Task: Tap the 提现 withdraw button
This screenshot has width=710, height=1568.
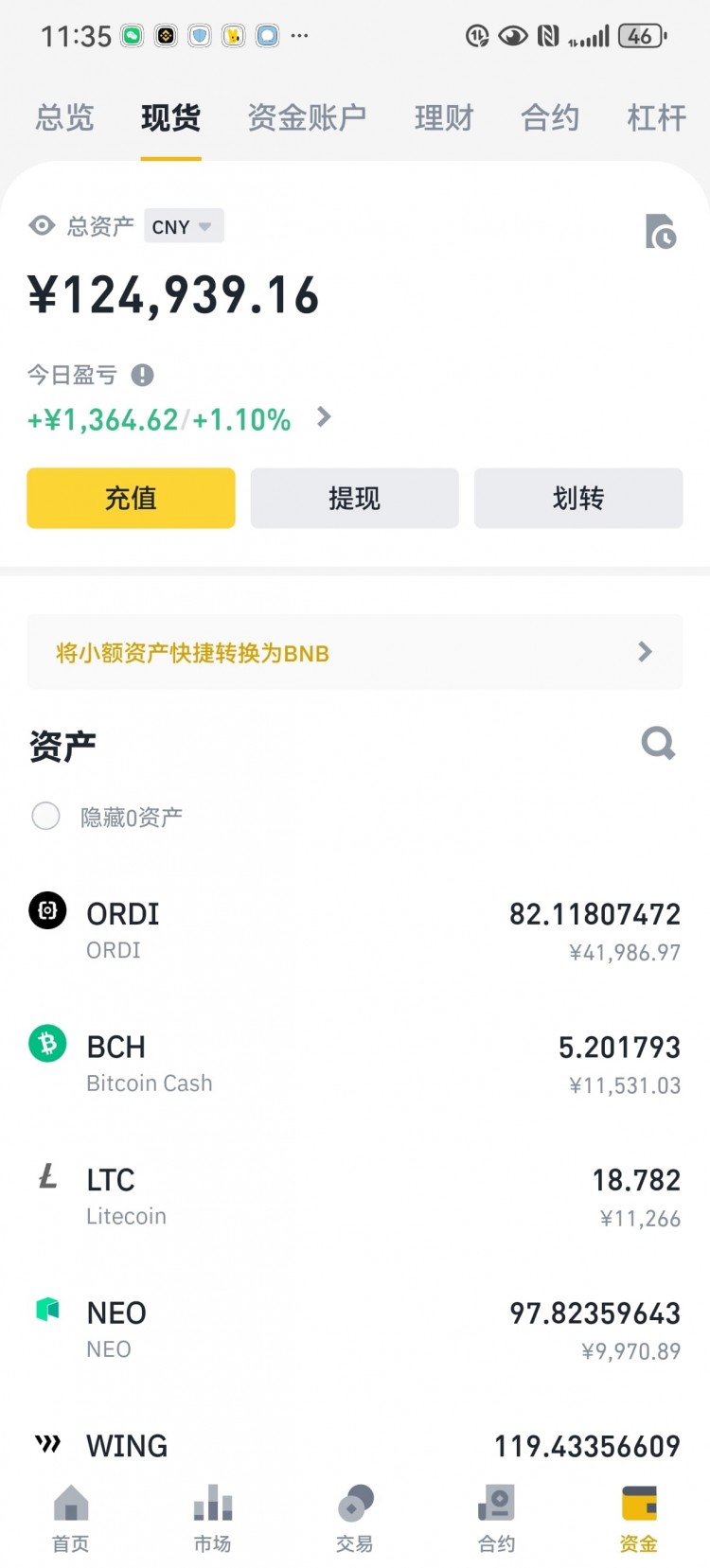Action: (354, 499)
